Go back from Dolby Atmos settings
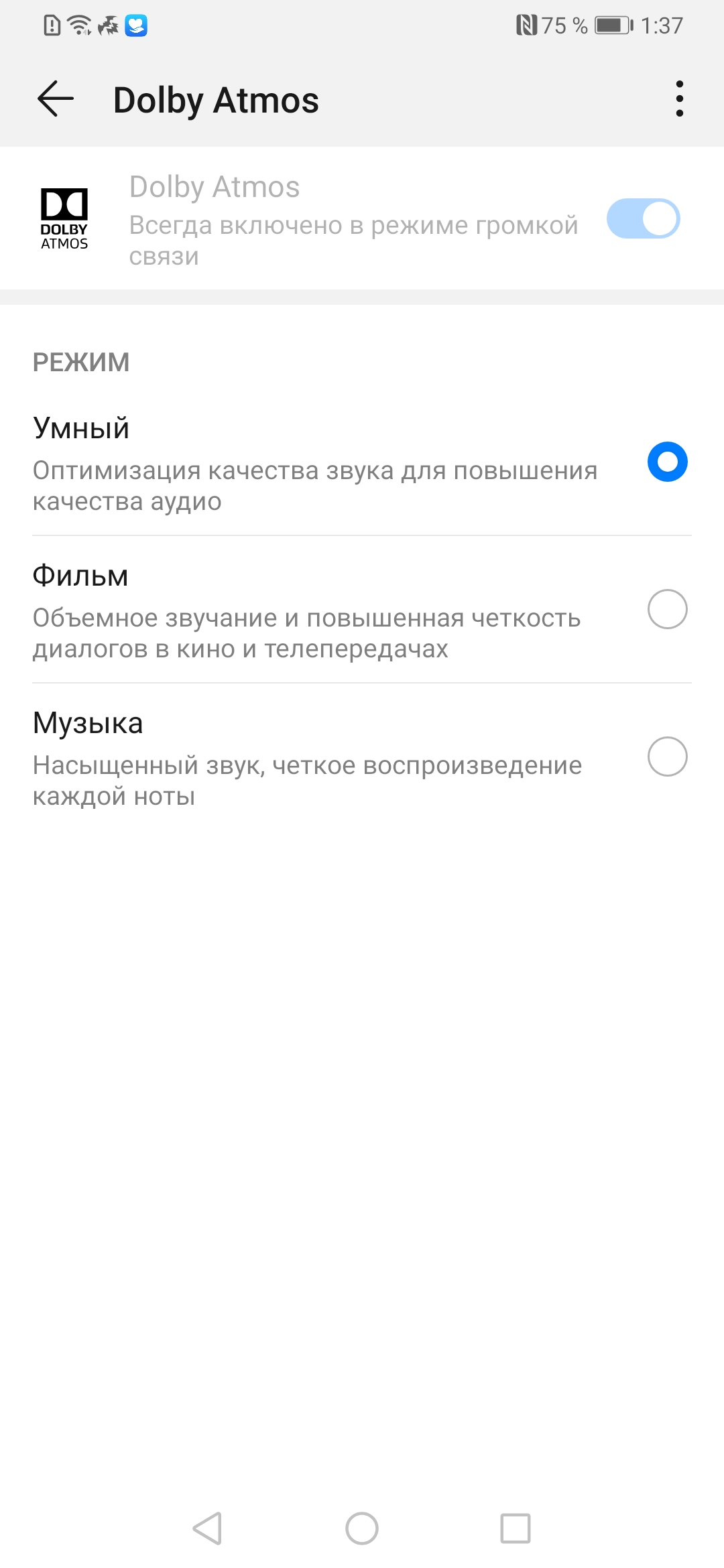 pyautogui.click(x=55, y=99)
